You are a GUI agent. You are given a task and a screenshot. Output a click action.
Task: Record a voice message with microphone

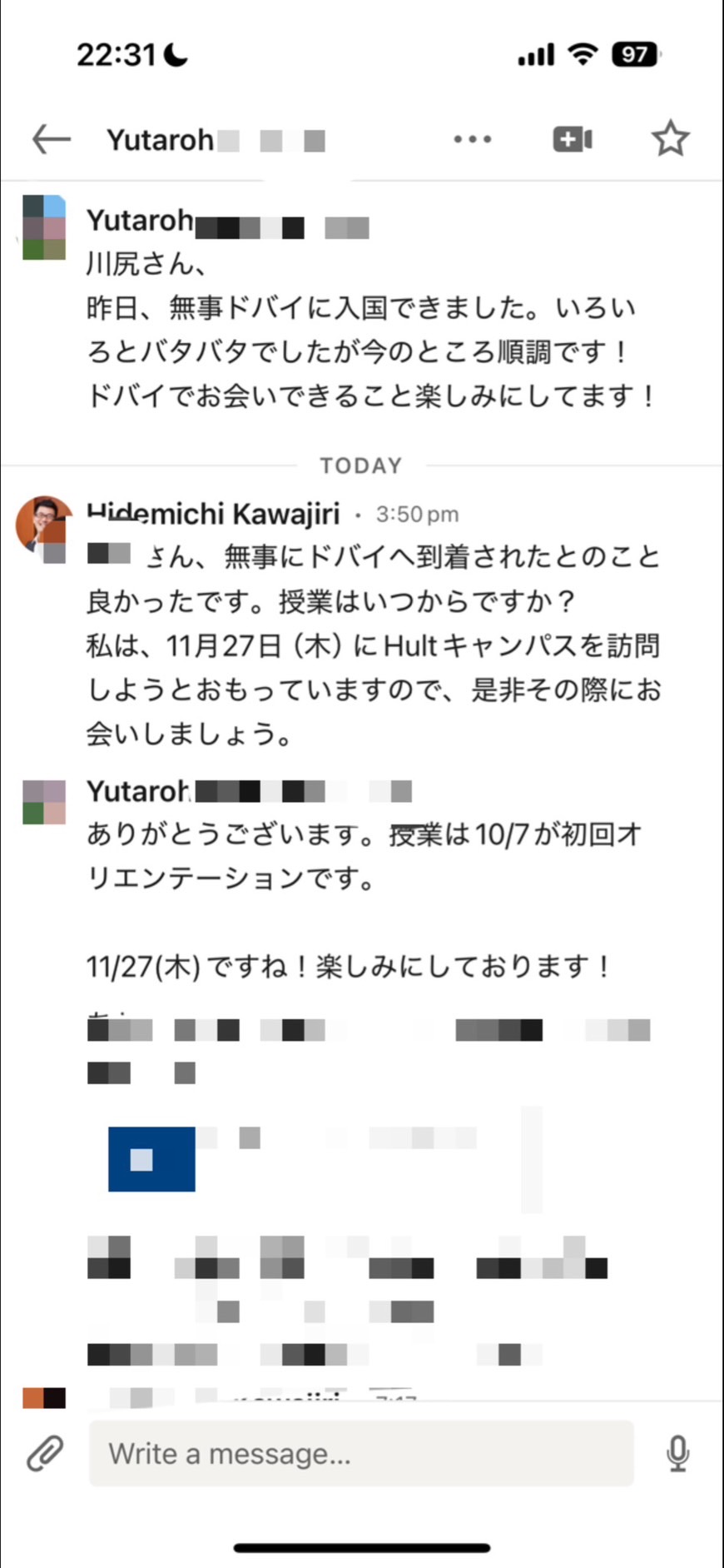pyautogui.click(x=677, y=1453)
